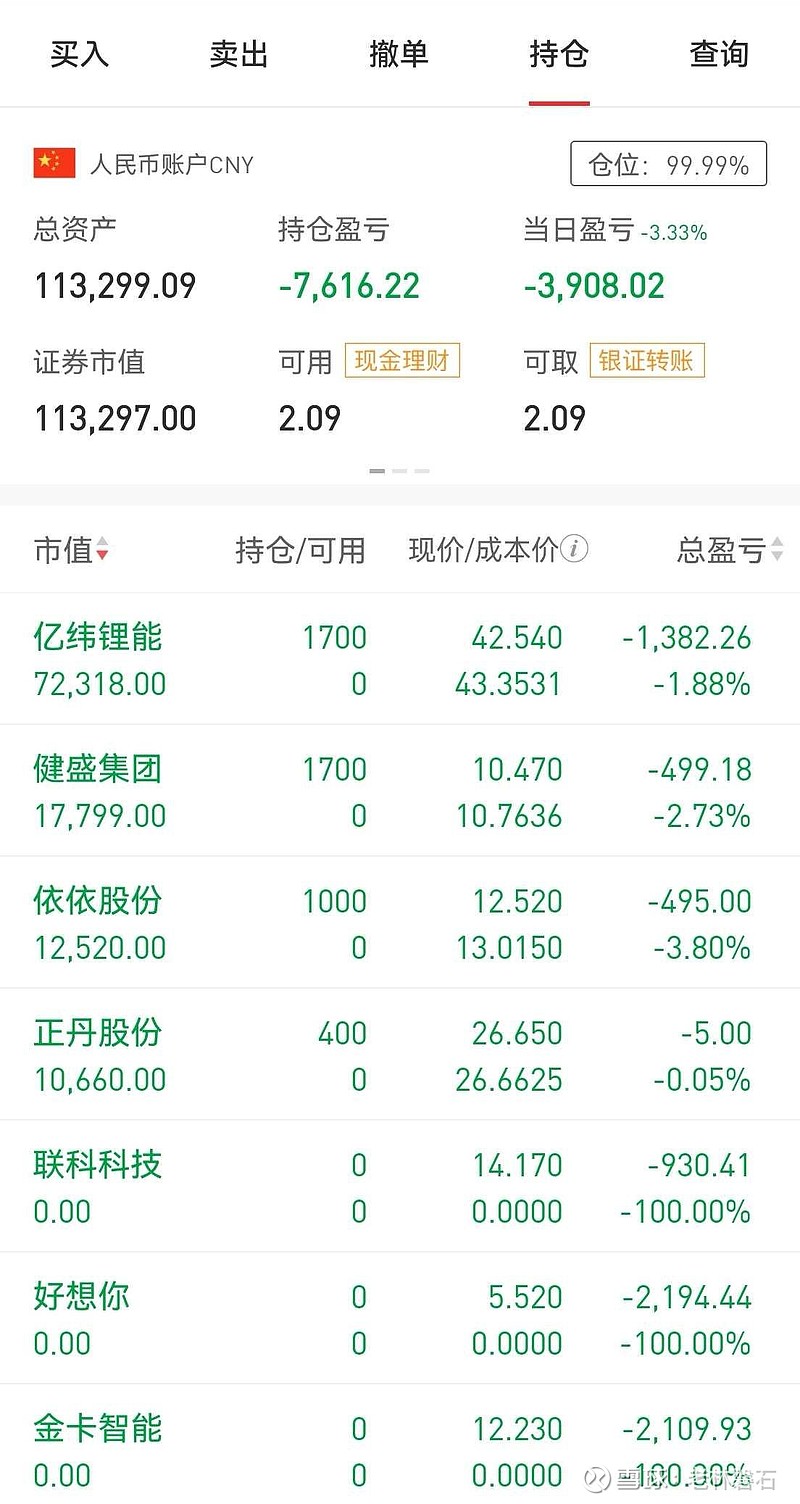Open the 依依股份 holding row
This screenshot has width=800, height=1504.
(400, 923)
